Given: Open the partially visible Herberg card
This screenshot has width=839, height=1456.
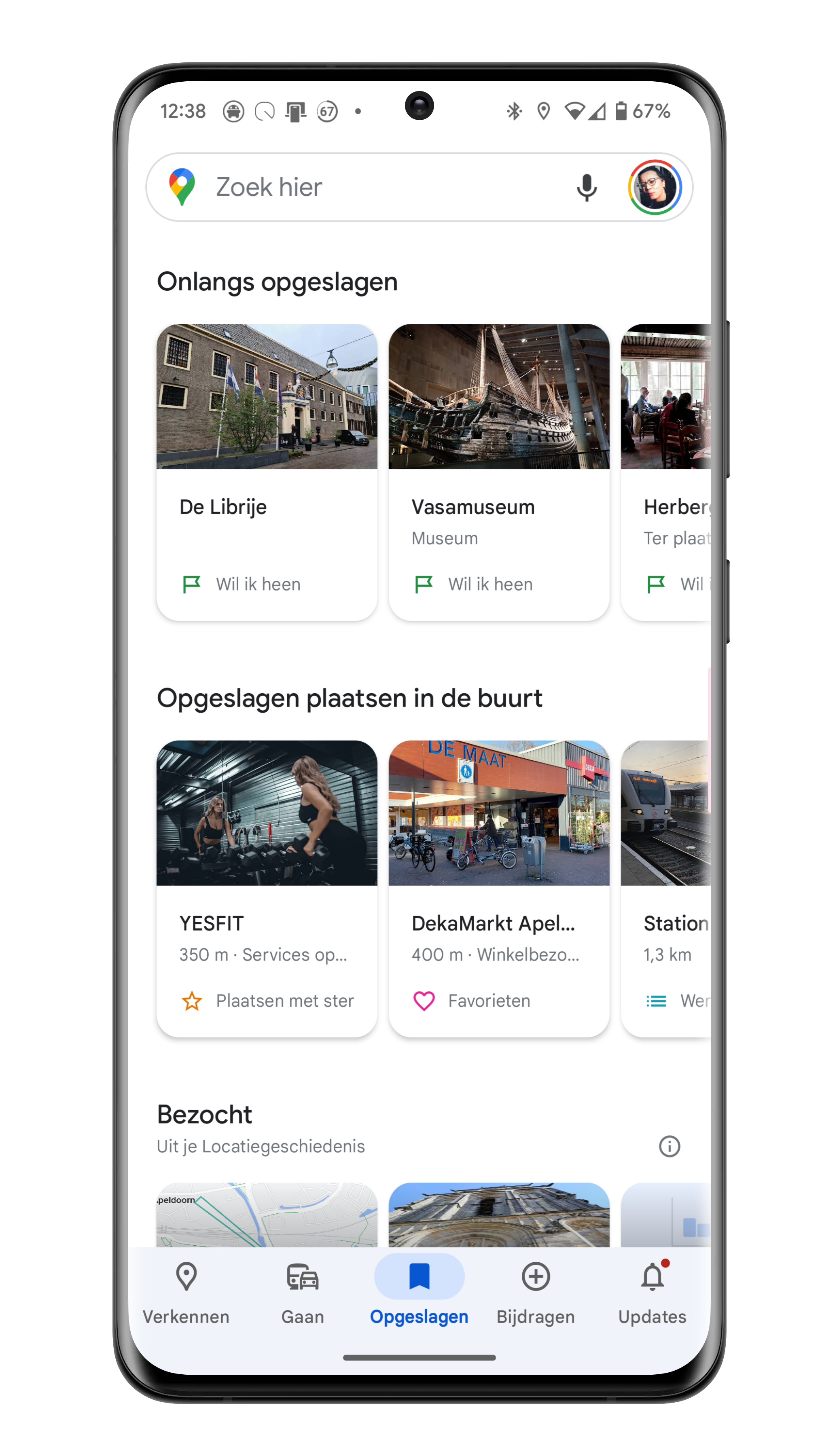Looking at the screenshot, I should coord(666,472).
